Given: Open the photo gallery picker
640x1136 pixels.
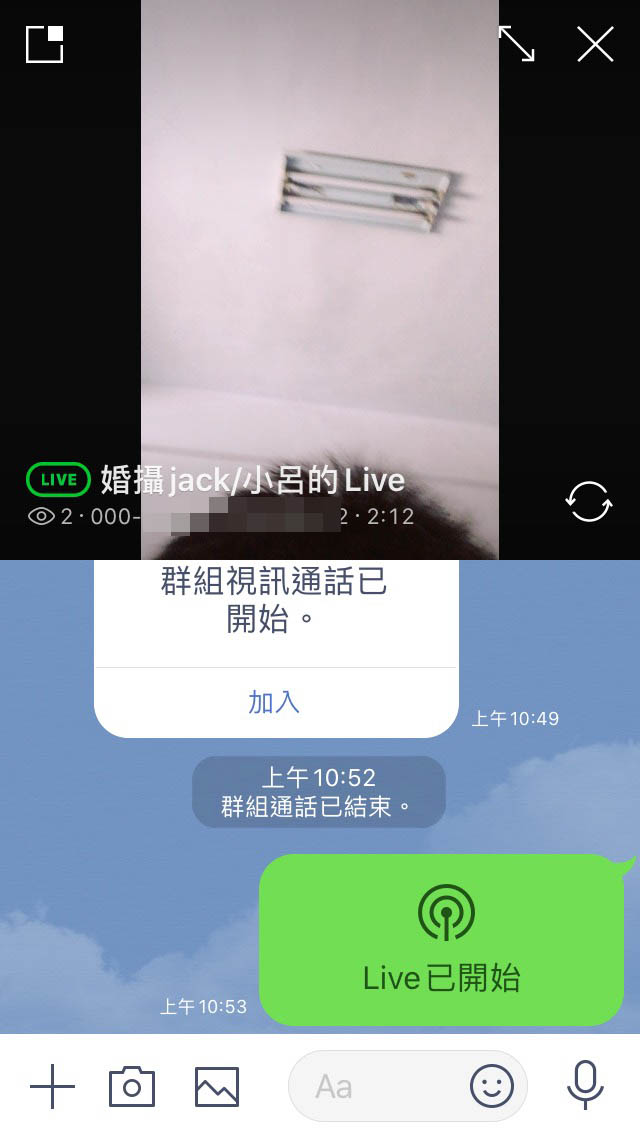Looking at the screenshot, I should 217,1086.
